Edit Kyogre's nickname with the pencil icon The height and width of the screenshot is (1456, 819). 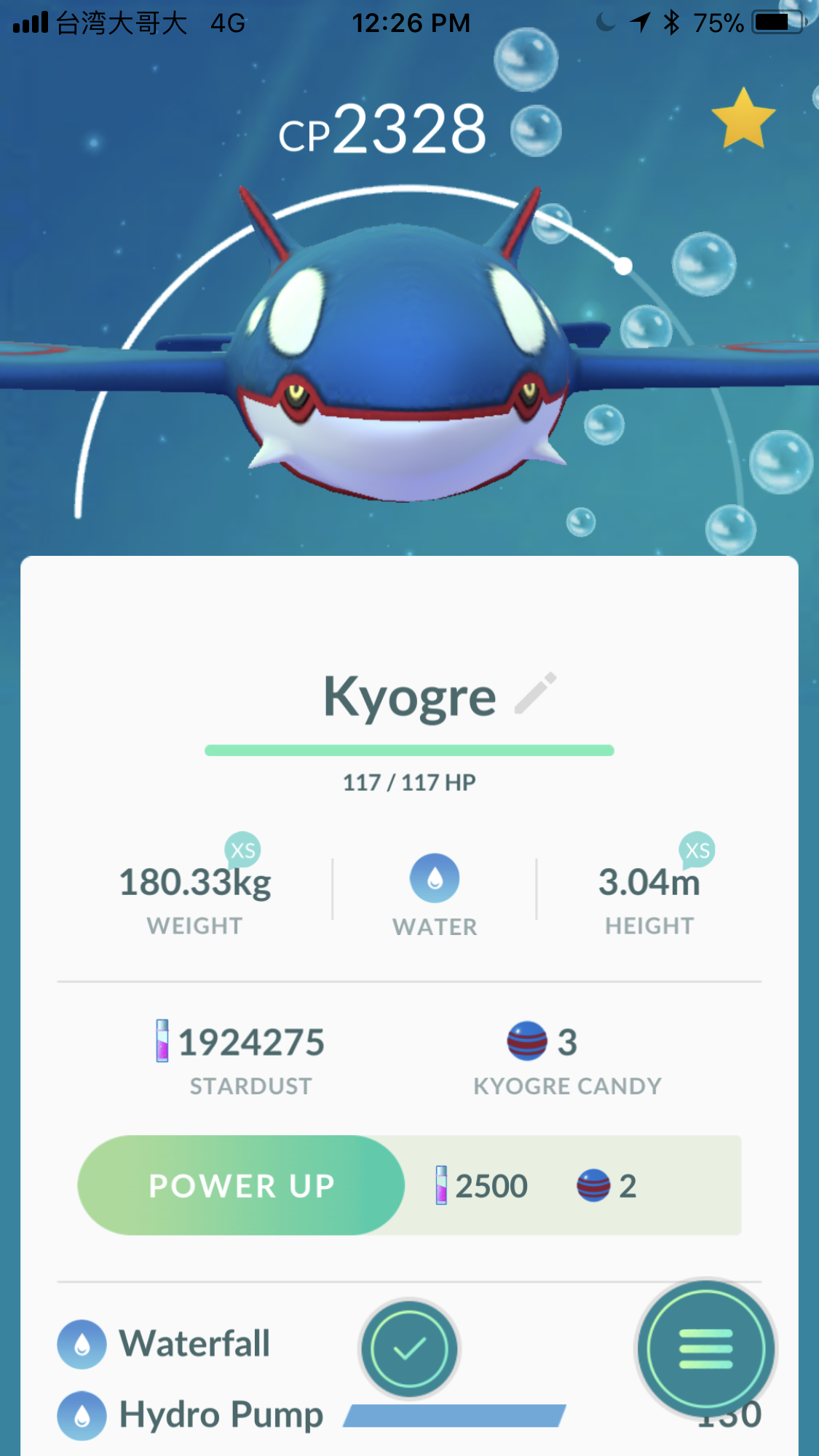[x=536, y=693]
